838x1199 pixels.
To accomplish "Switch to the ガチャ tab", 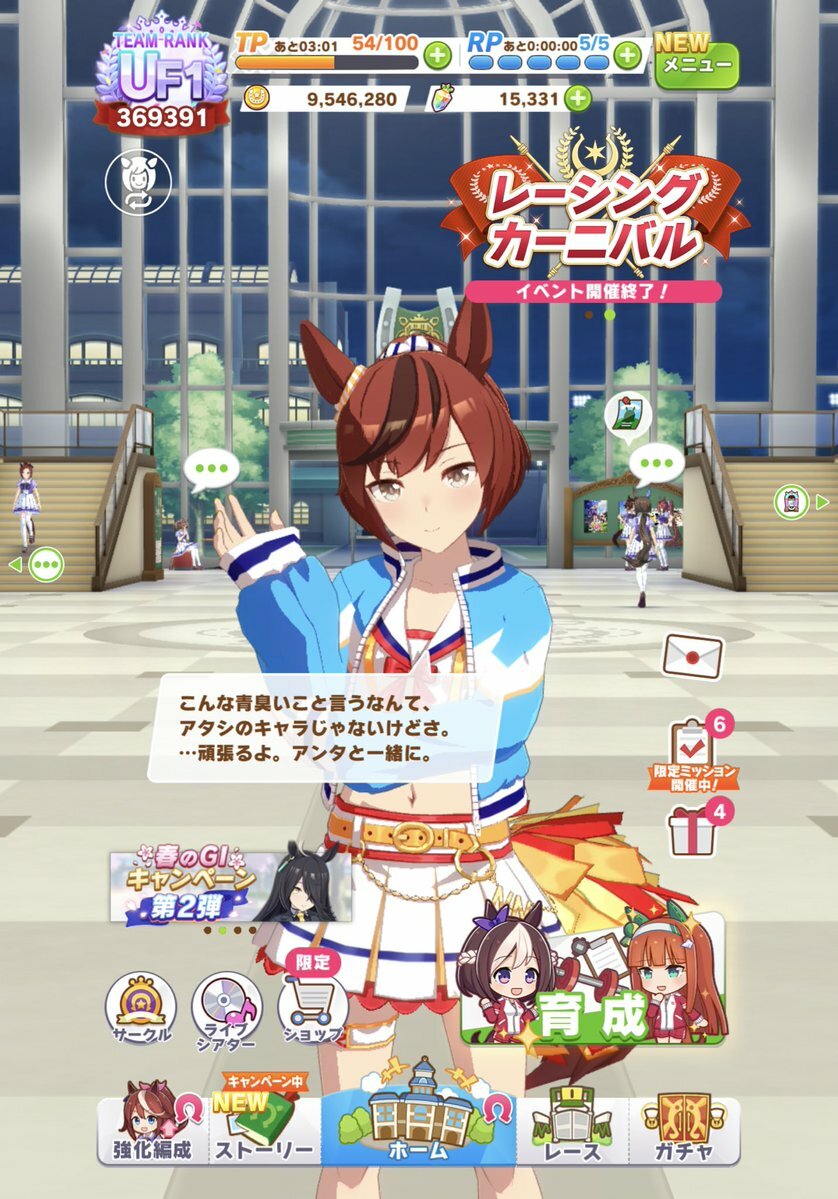I will click(685, 1130).
